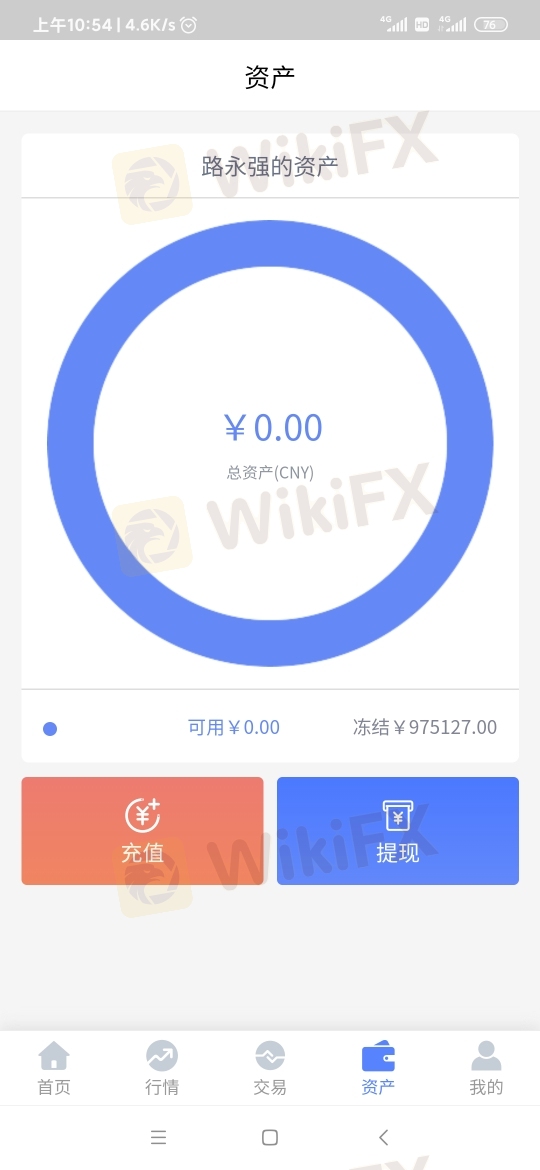This screenshot has height=1170, width=540.
Task: Go to the 交易 trade tab
Action: click(270, 1068)
